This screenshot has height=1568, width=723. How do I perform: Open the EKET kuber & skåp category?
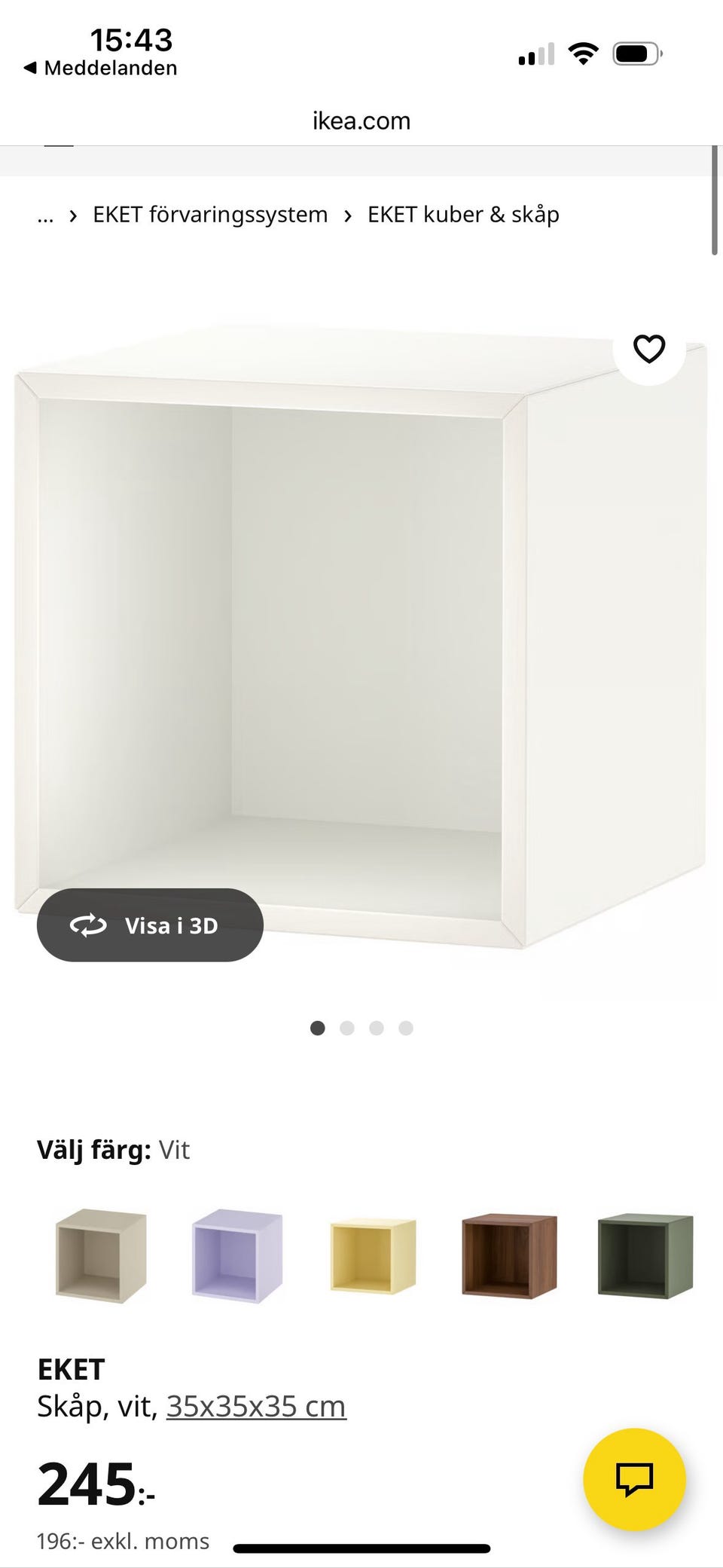click(463, 215)
